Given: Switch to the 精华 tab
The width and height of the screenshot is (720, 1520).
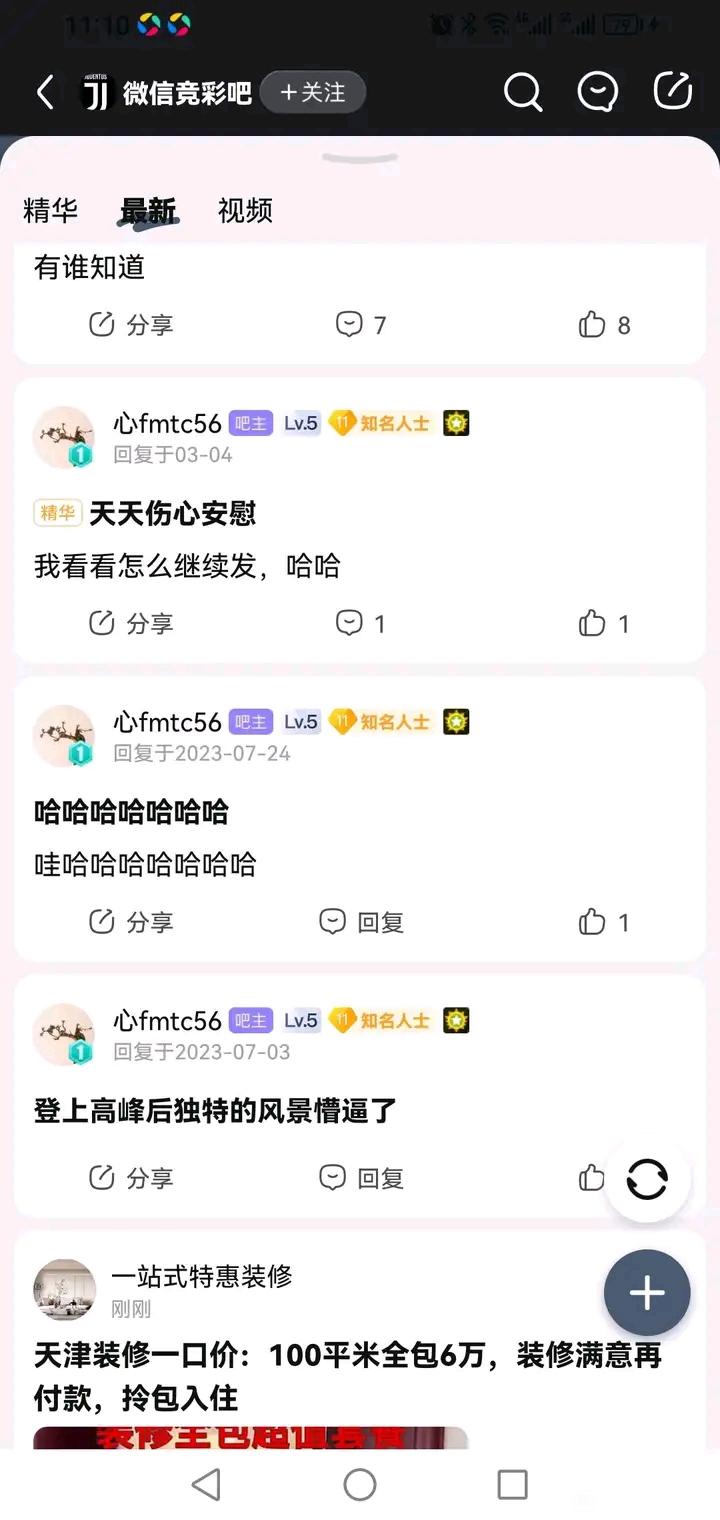Looking at the screenshot, I should coord(50,210).
